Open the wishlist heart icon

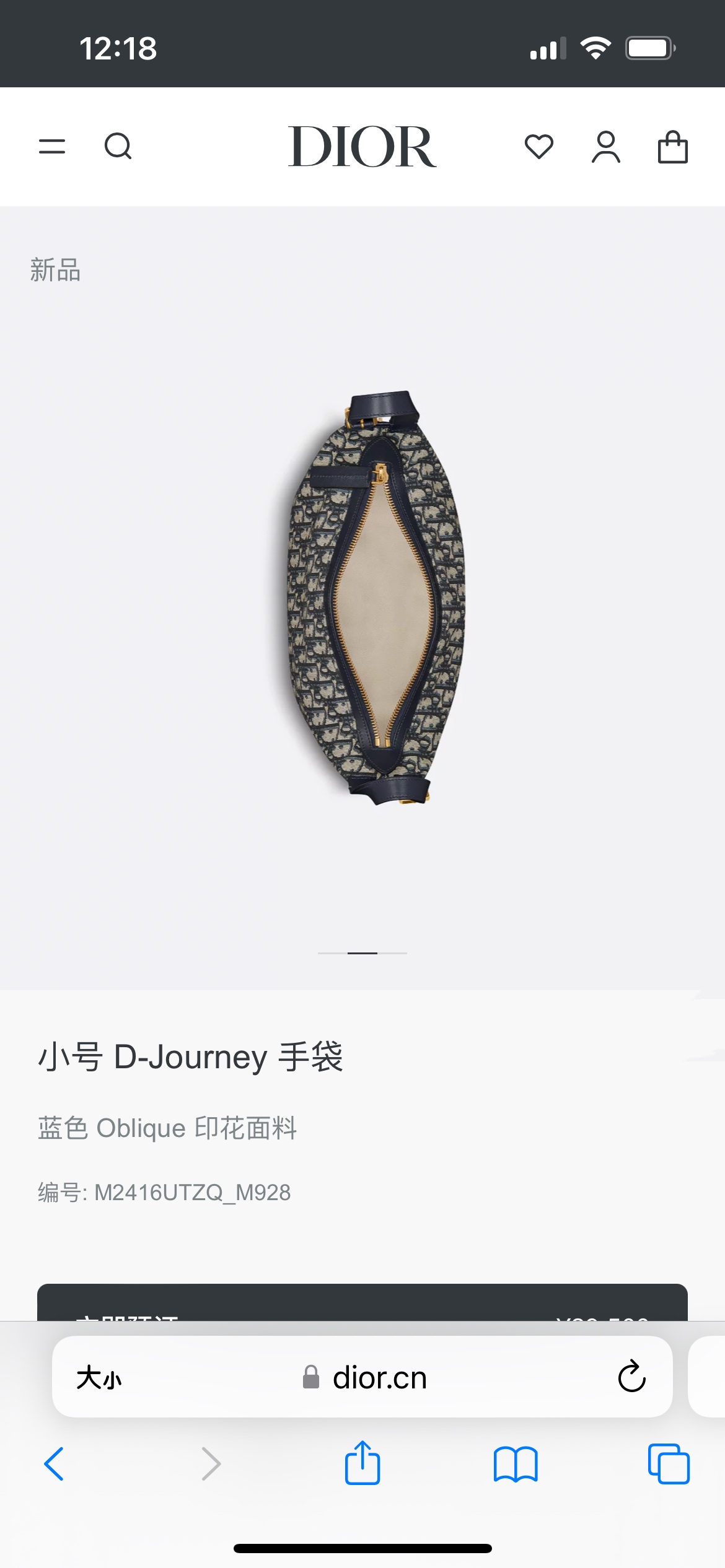[x=538, y=147]
